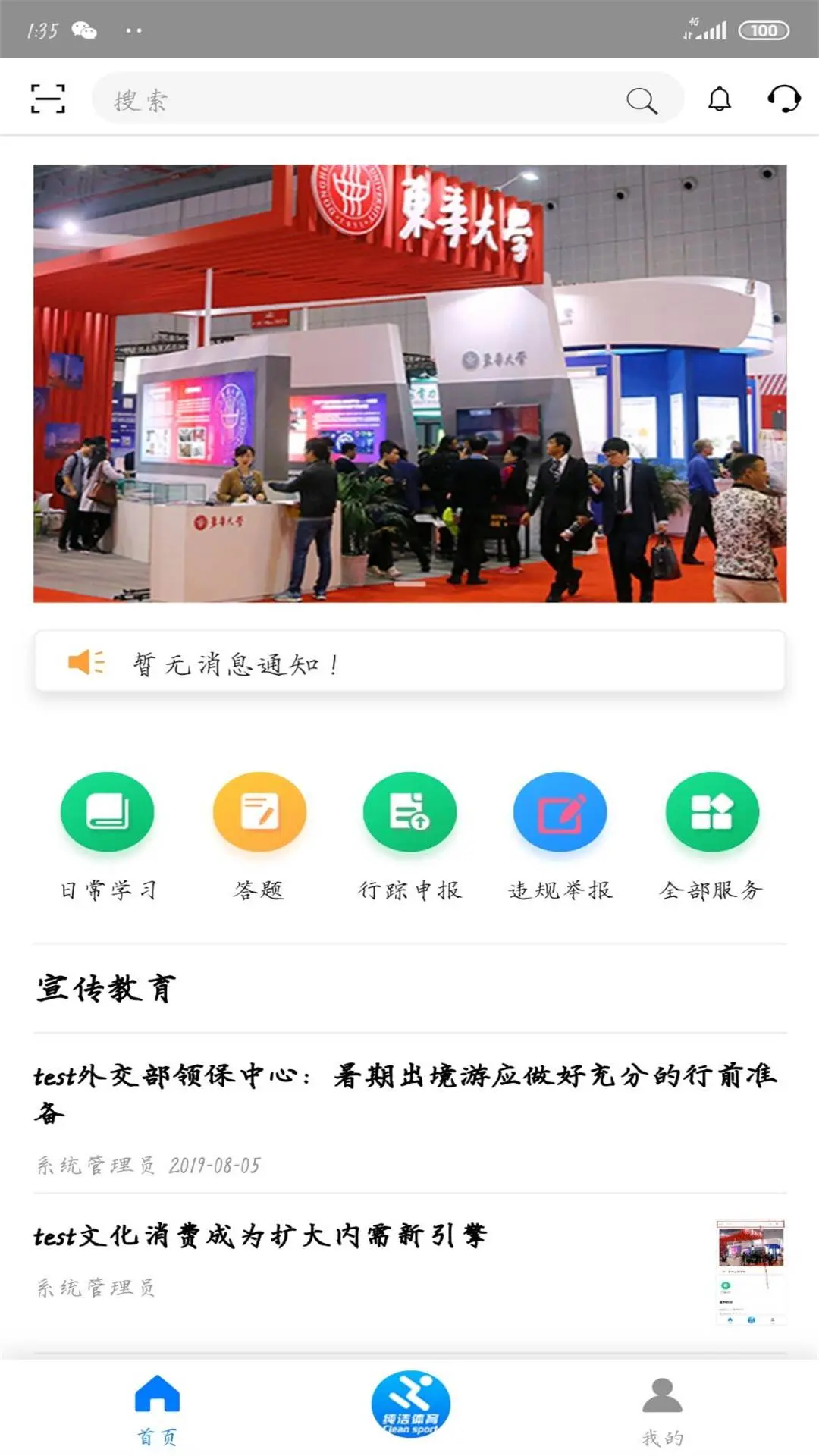Viewport: 819px width, 1456px height.
Task: Open 违规举报
Action: (x=560, y=836)
